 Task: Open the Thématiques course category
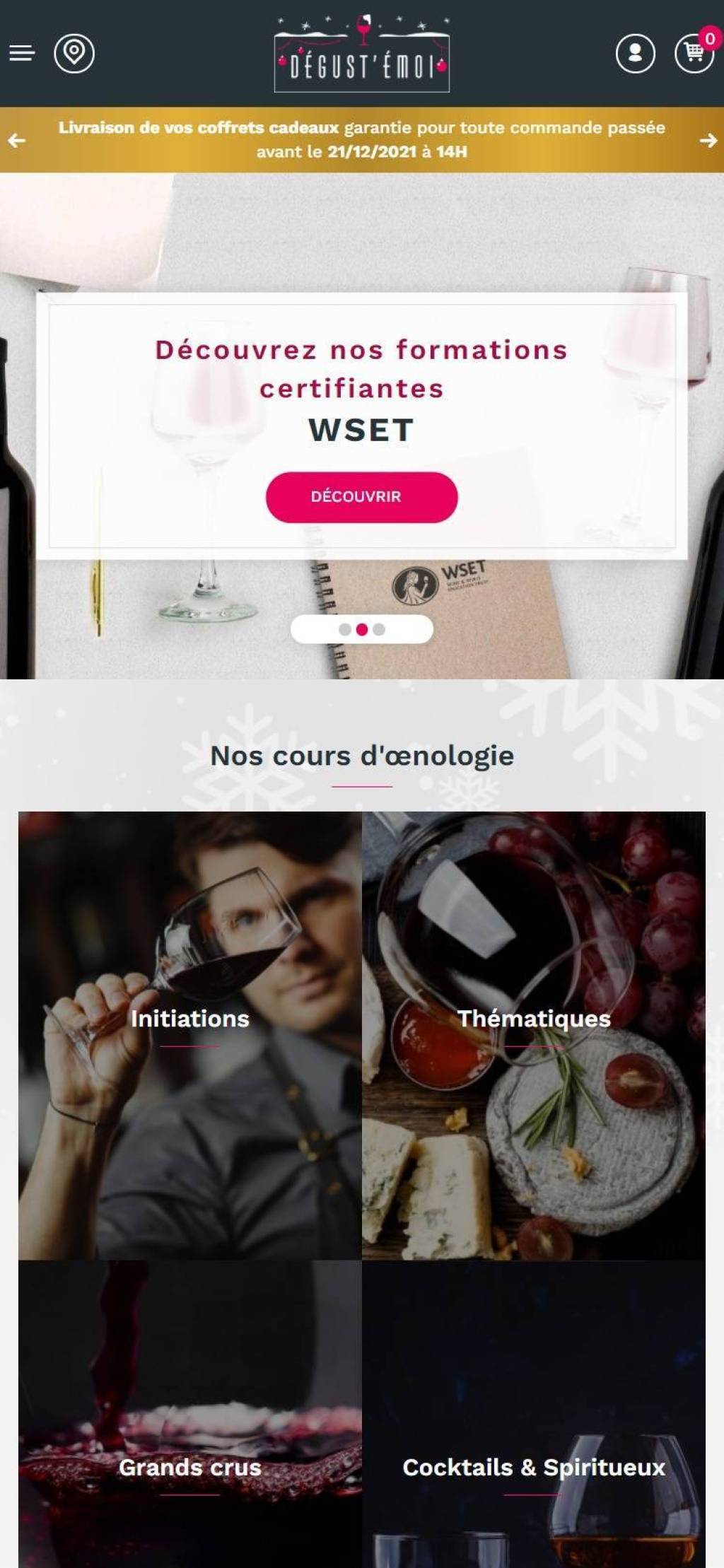coord(534,1035)
